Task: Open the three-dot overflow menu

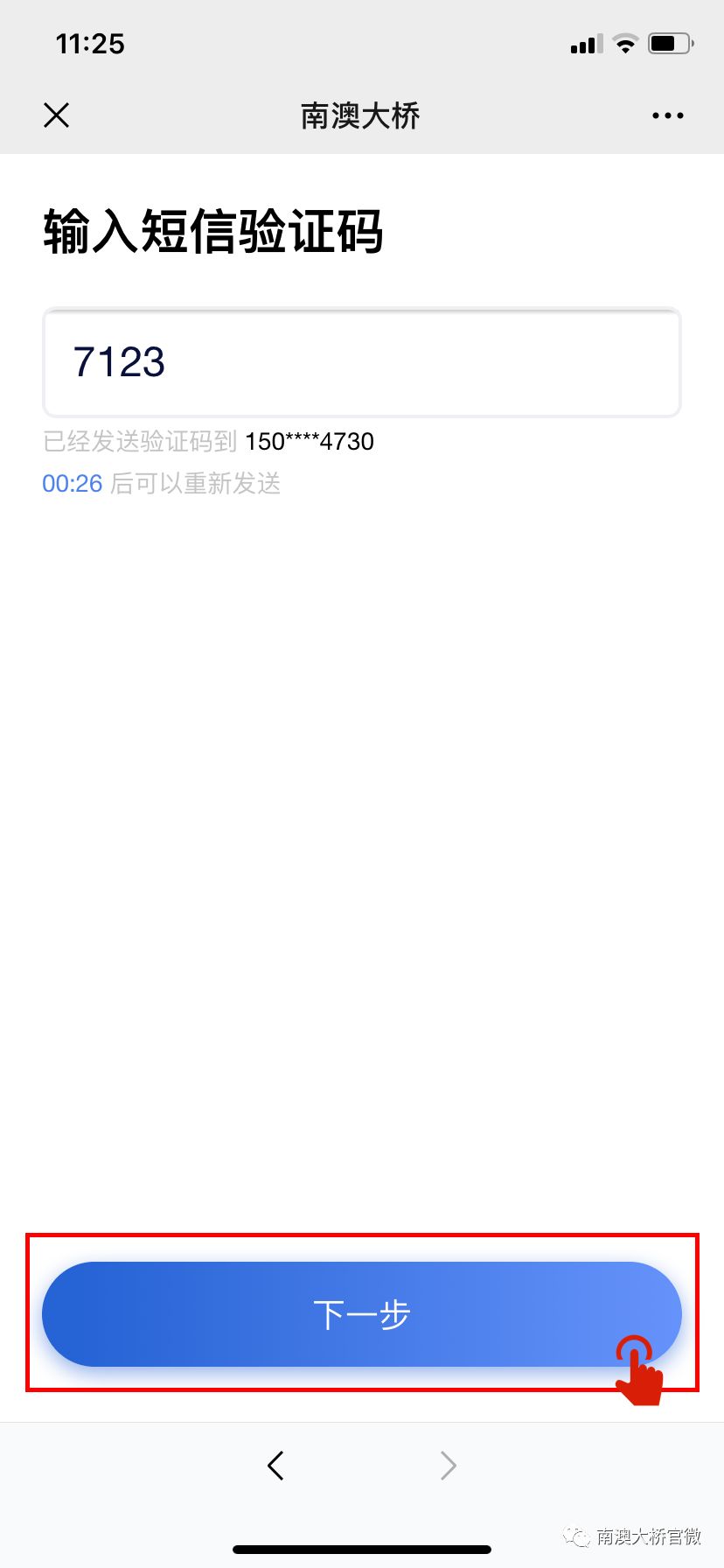Action: 667,115
